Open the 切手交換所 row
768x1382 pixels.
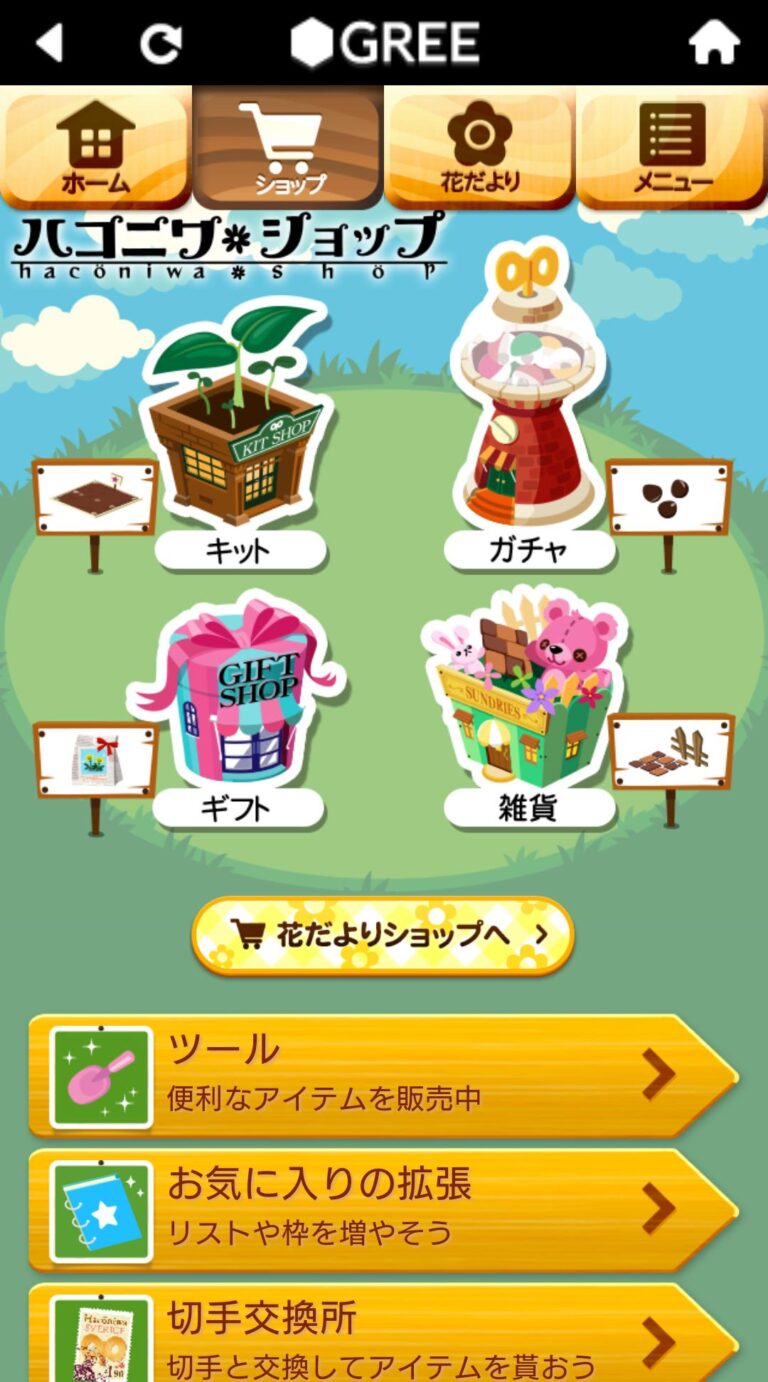coord(384,1335)
